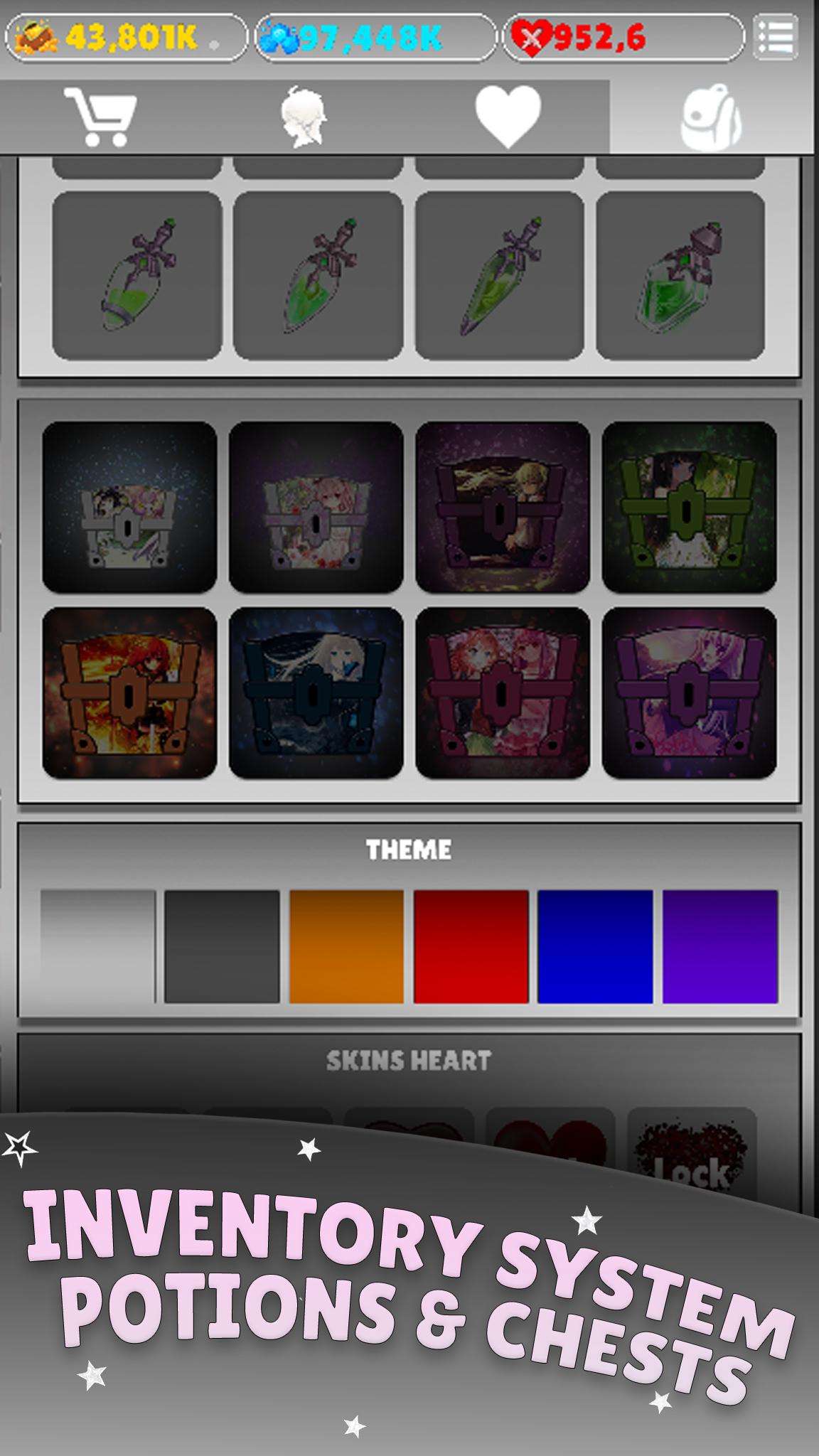Apply the purple theme

click(x=719, y=946)
